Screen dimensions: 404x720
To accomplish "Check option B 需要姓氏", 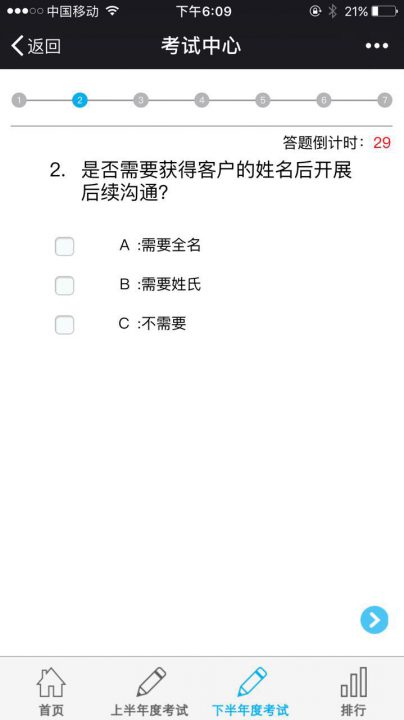I will pyautogui.click(x=64, y=286).
